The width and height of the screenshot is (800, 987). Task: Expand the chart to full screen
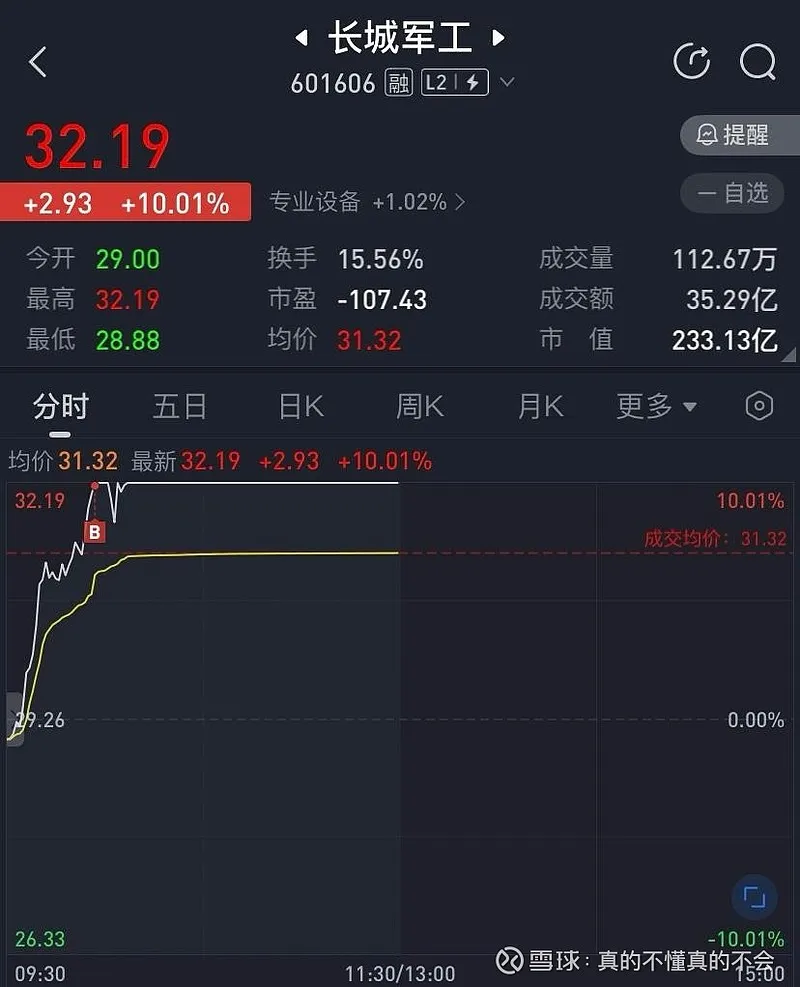tap(754, 897)
